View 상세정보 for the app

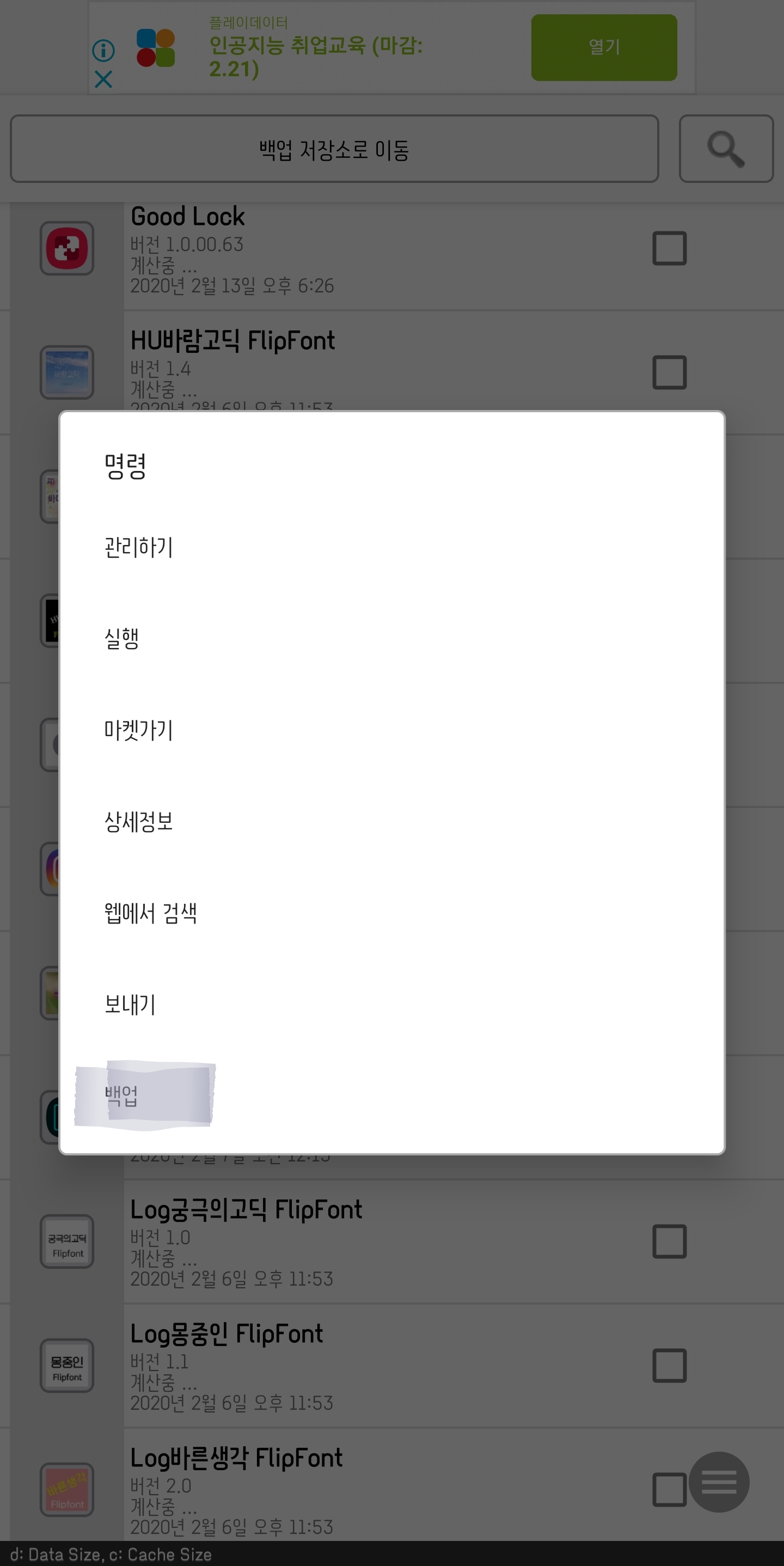coord(391,821)
